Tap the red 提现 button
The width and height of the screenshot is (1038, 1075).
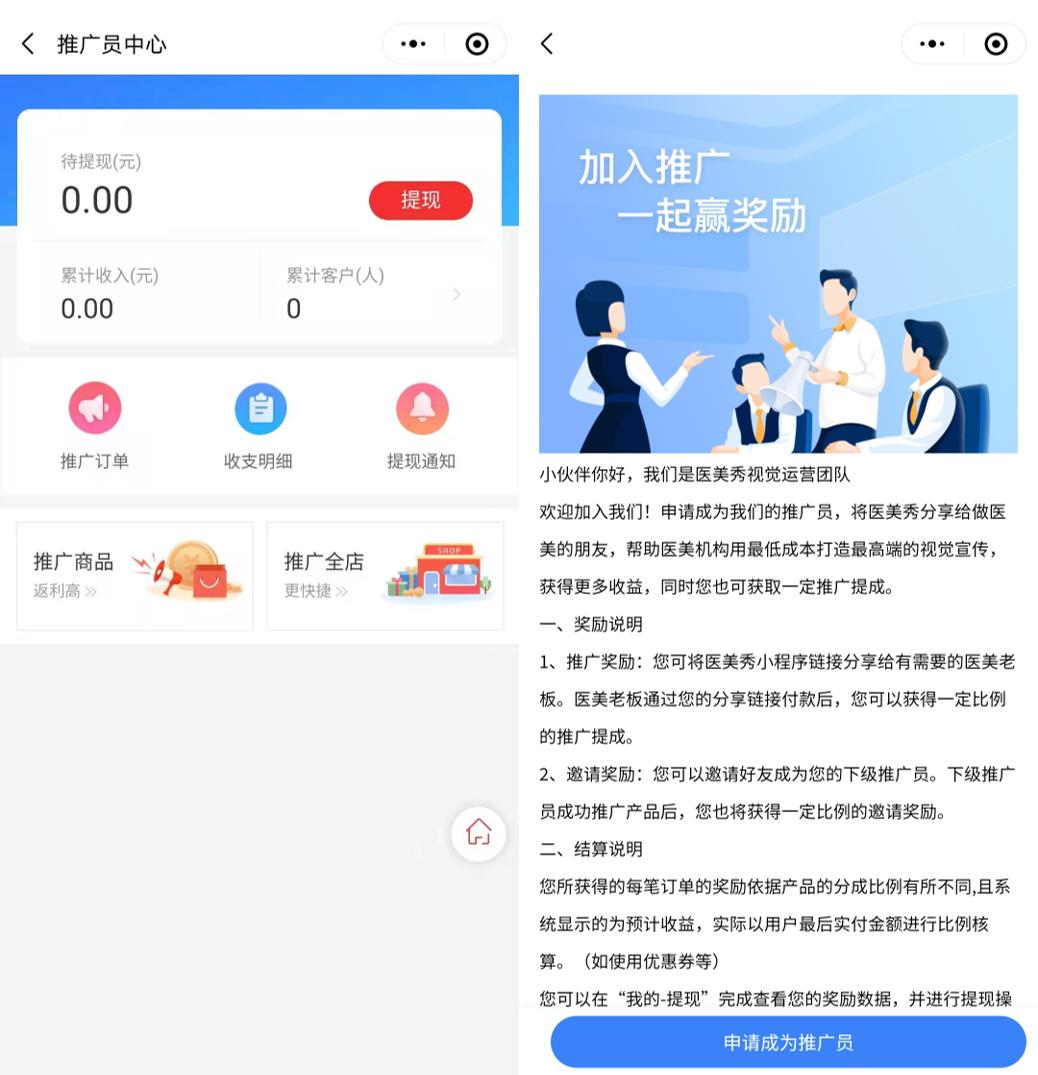pos(420,200)
